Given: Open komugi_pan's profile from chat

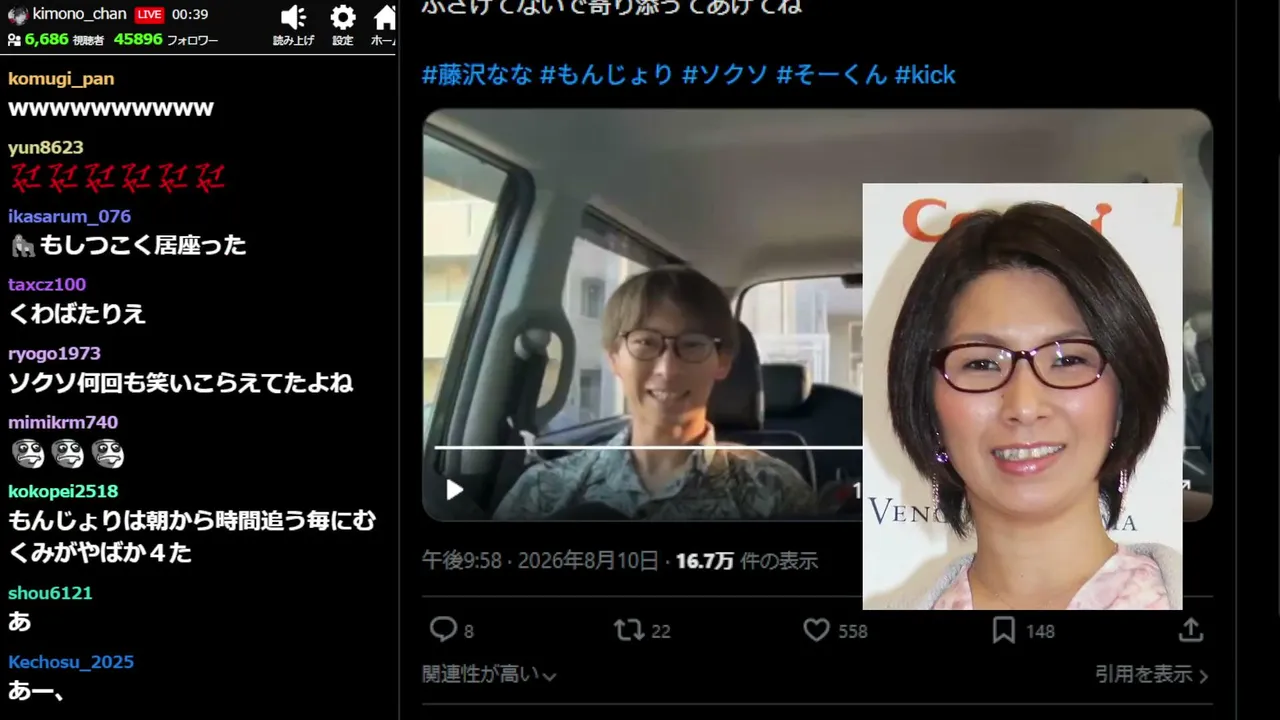Looking at the screenshot, I should pos(61,79).
